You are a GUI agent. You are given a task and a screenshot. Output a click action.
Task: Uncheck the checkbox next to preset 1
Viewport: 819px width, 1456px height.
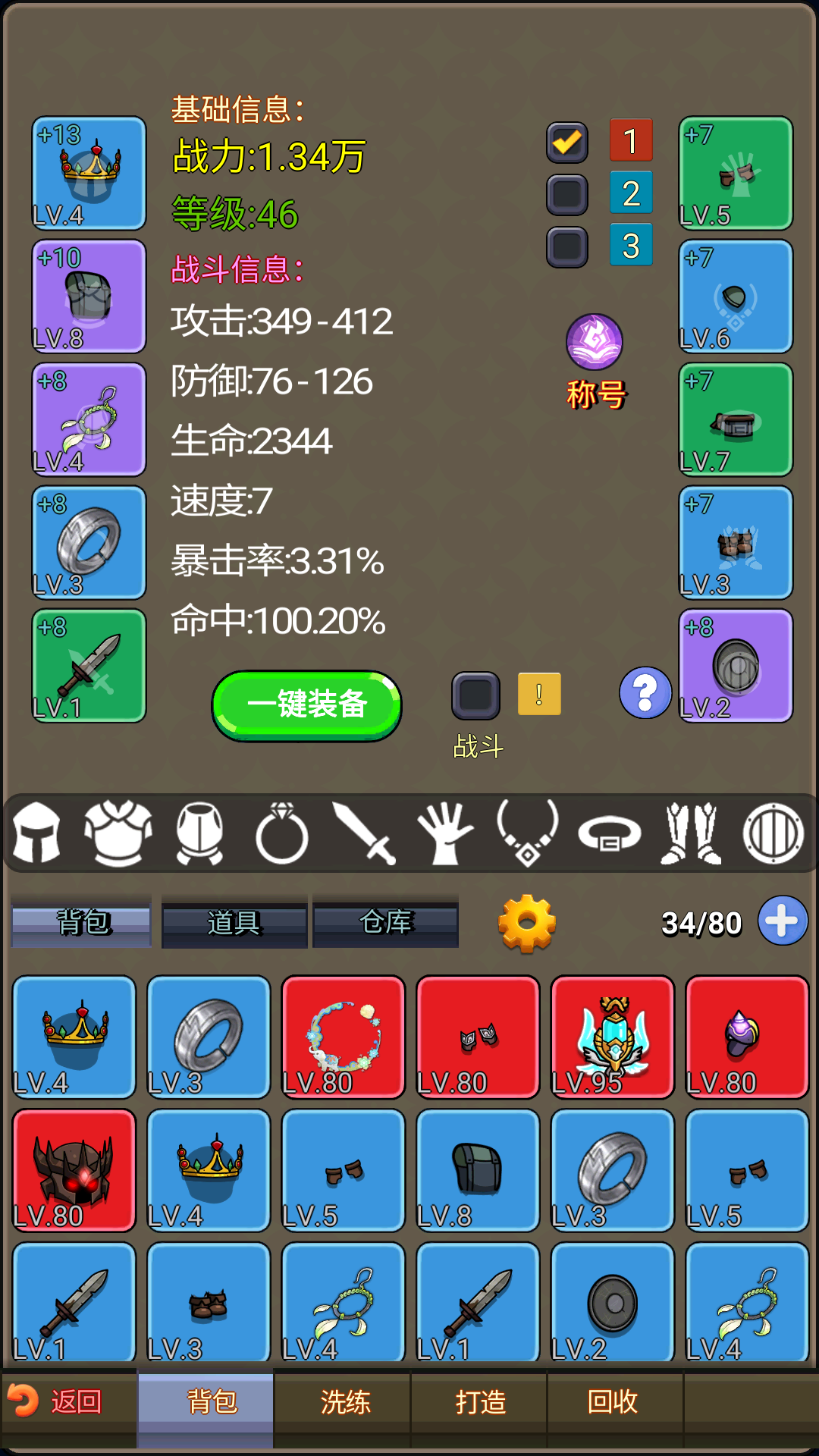click(x=567, y=140)
